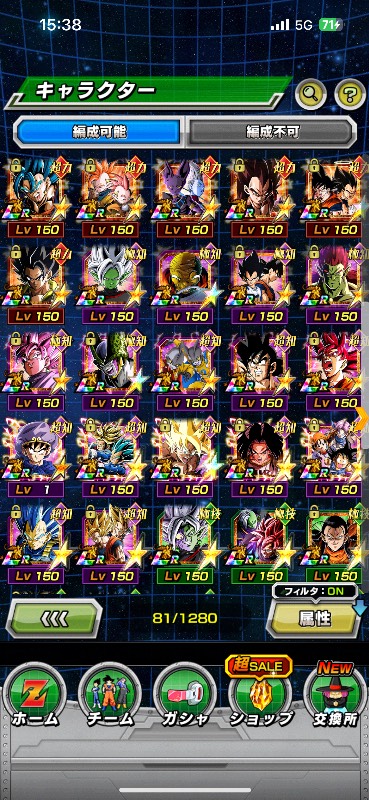Open the 属性 sort dropdown
Screen dimensions: 369x800
coord(315,618)
